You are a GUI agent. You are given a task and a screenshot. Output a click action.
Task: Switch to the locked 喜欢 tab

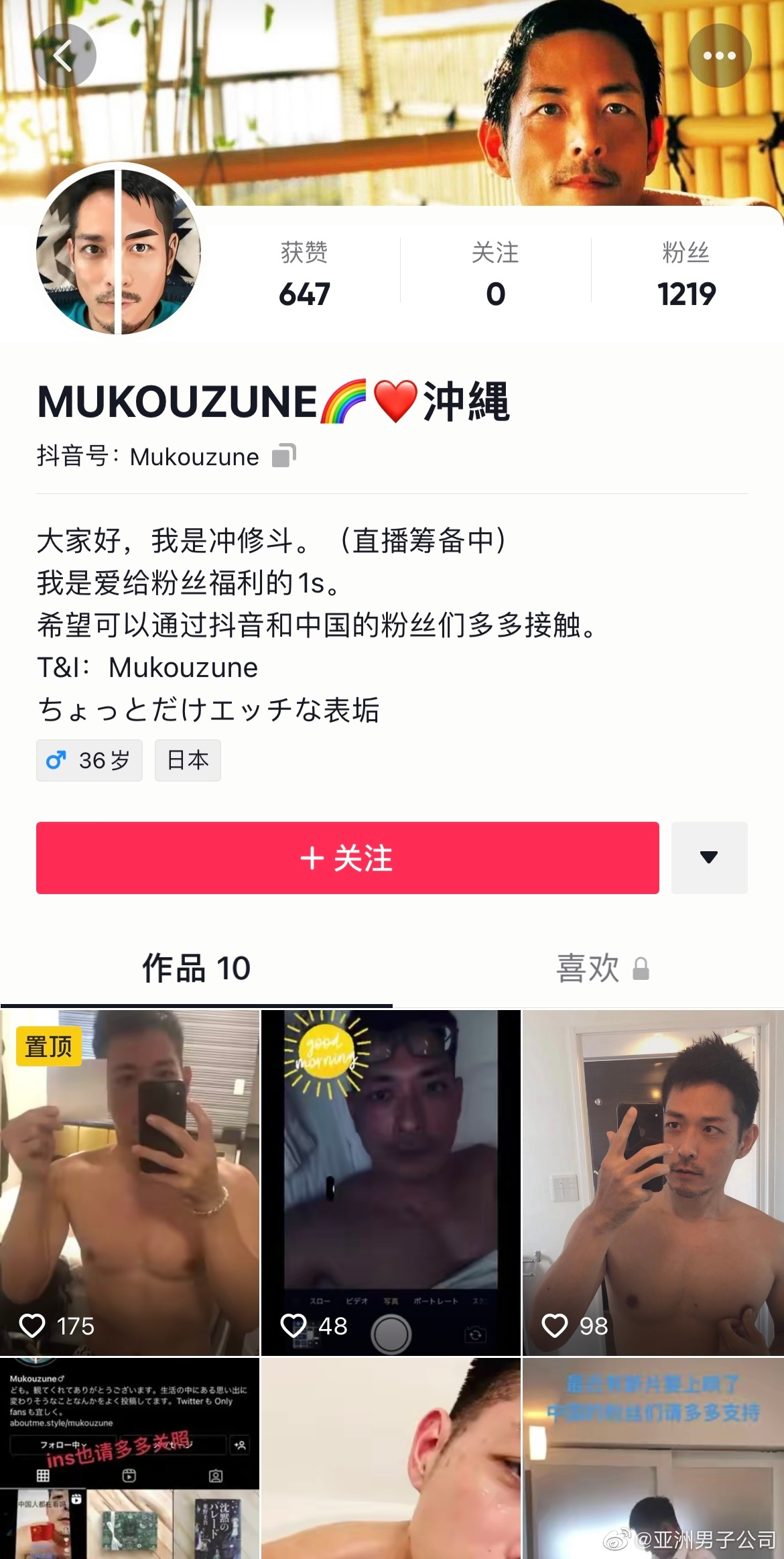[x=601, y=969]
